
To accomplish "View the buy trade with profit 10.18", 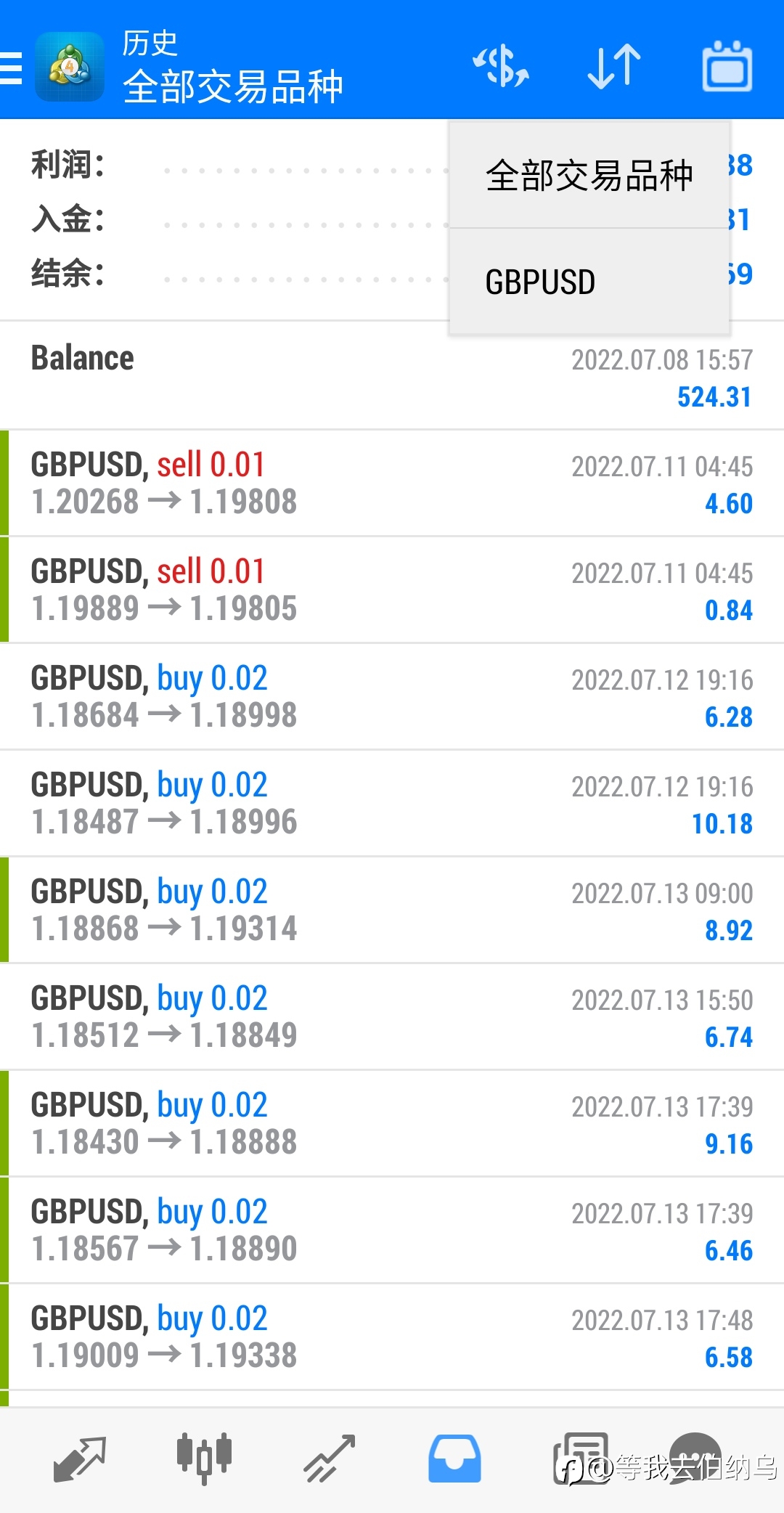I will pos(392,804).
